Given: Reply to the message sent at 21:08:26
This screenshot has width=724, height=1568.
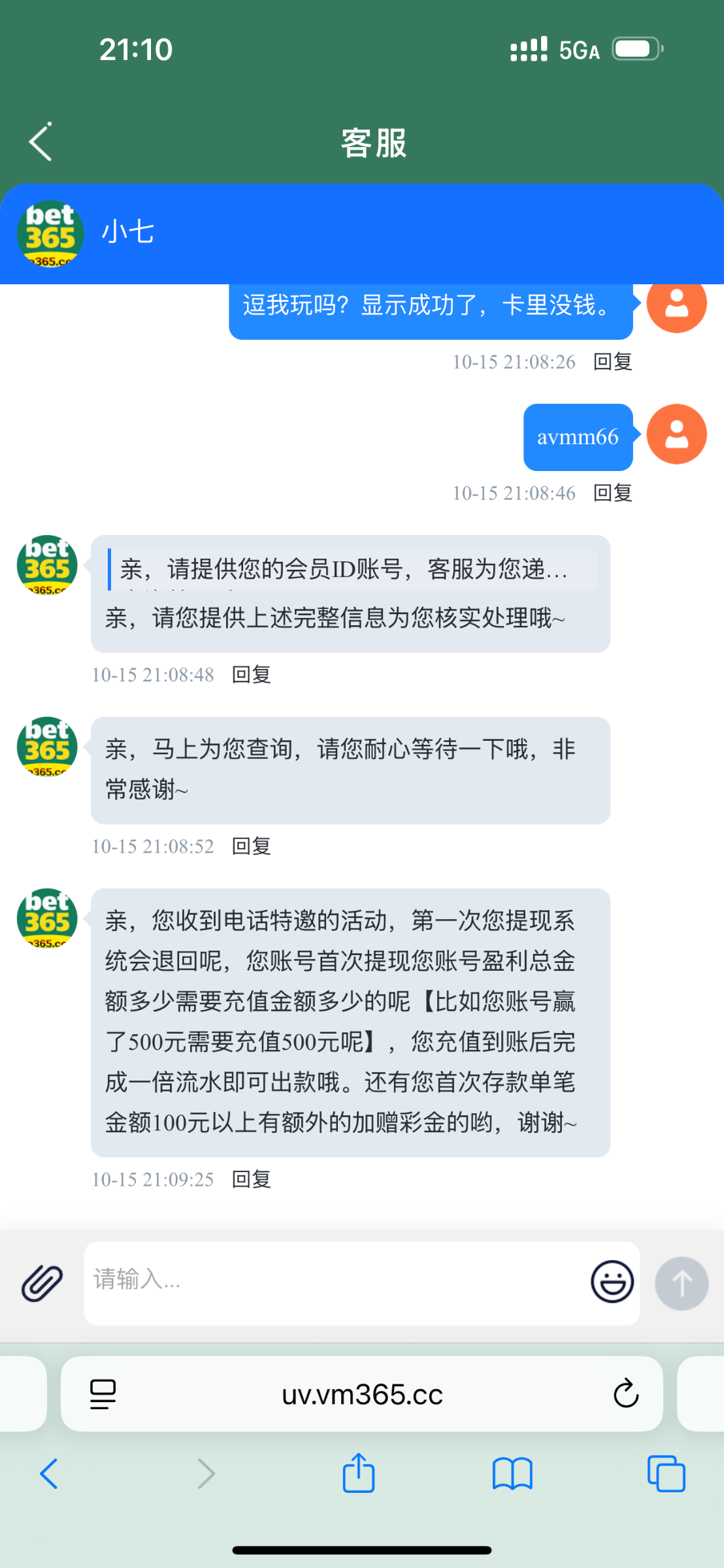Looking at the screenshot, I should point(612,361).
